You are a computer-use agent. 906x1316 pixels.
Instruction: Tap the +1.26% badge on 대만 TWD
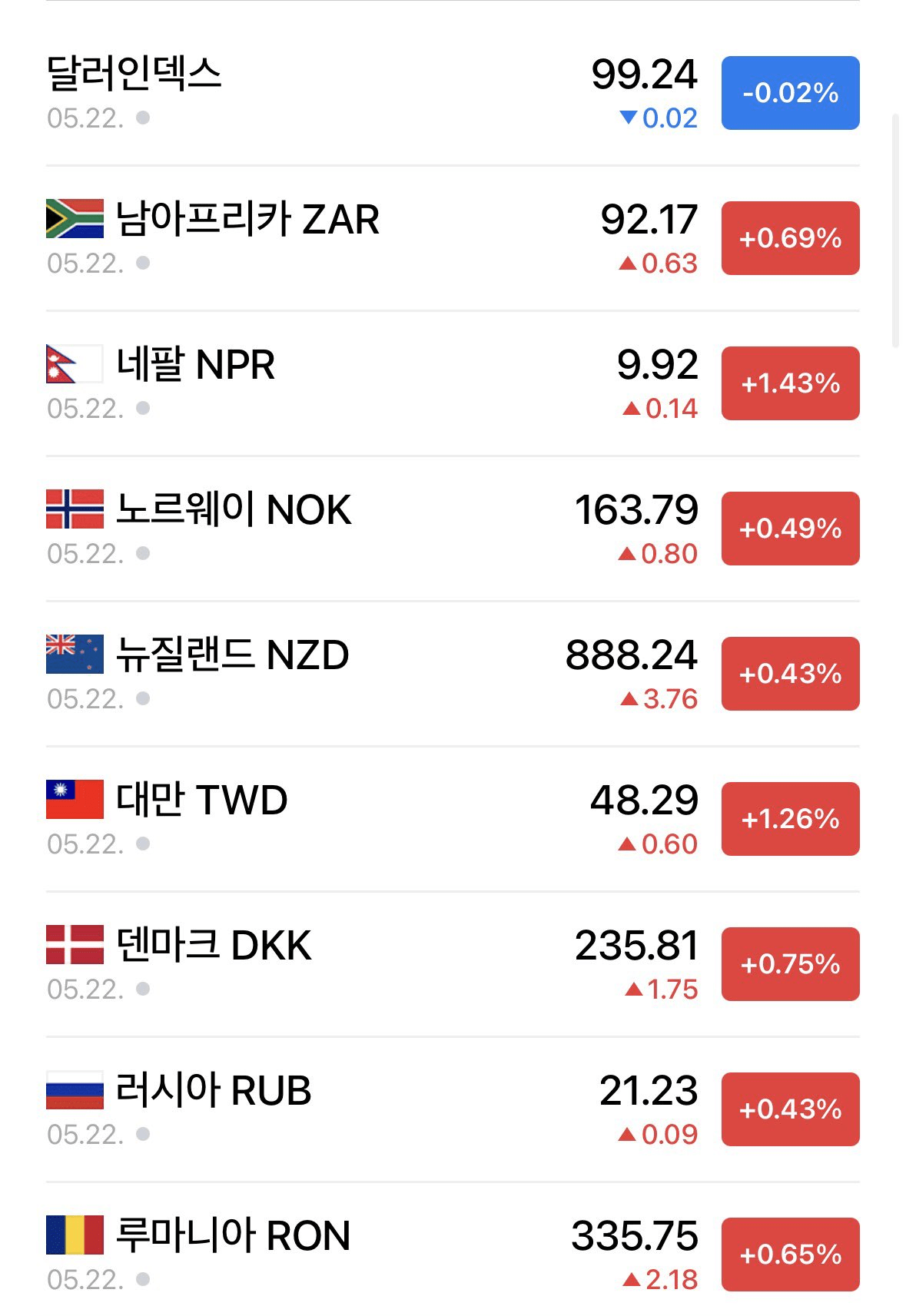click(x=790, y=819)
